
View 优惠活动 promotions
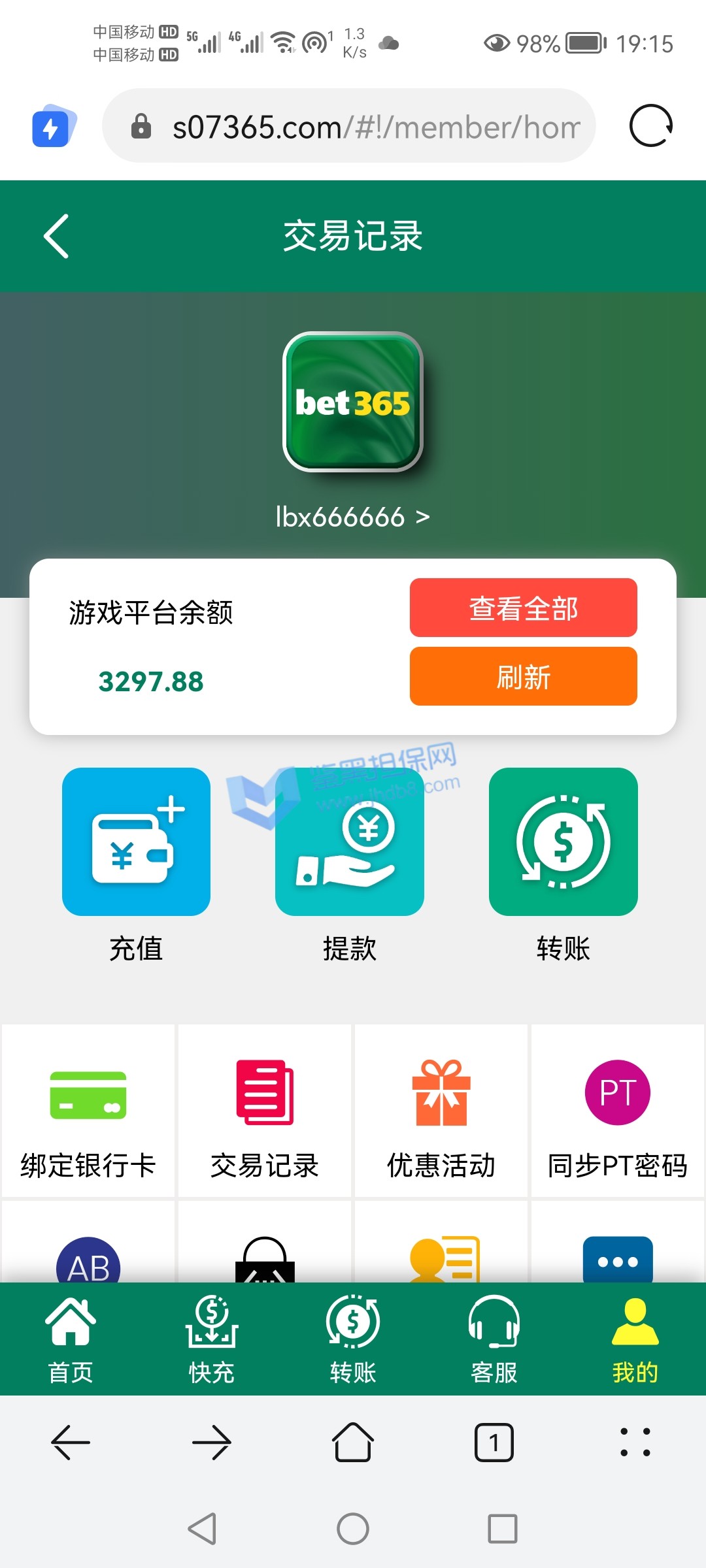(x=441, y=1112)
